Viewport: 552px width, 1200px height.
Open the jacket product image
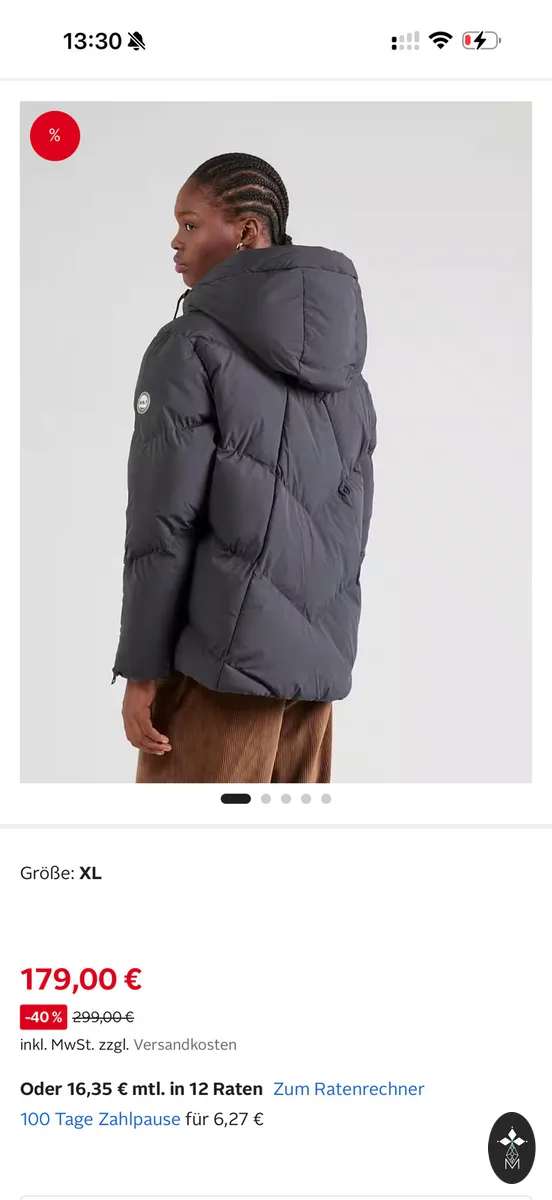click(x=276, y=442)
